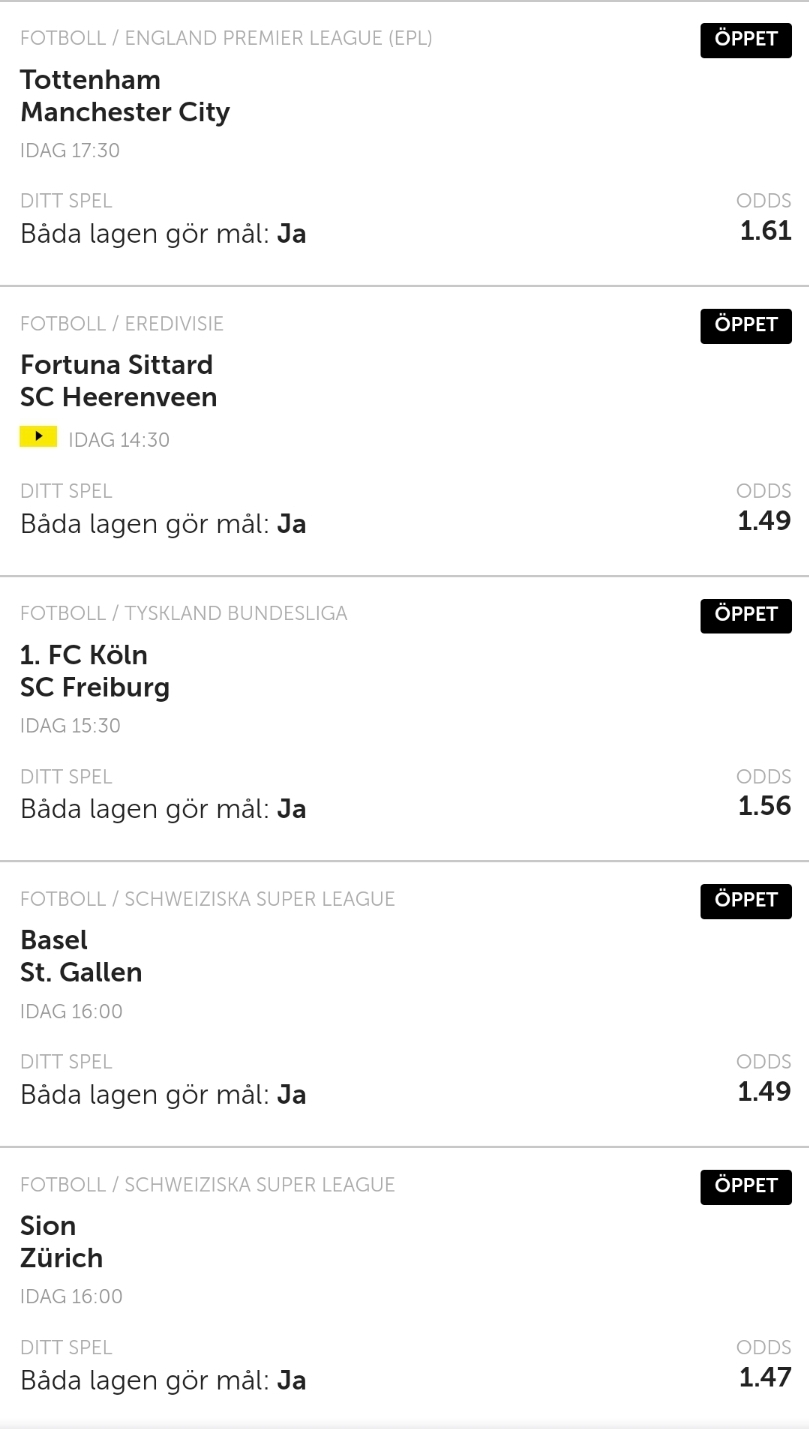Open the Sion vs Zürich bet
This screenshot has height=1429, width=809.
[404, 1286]
